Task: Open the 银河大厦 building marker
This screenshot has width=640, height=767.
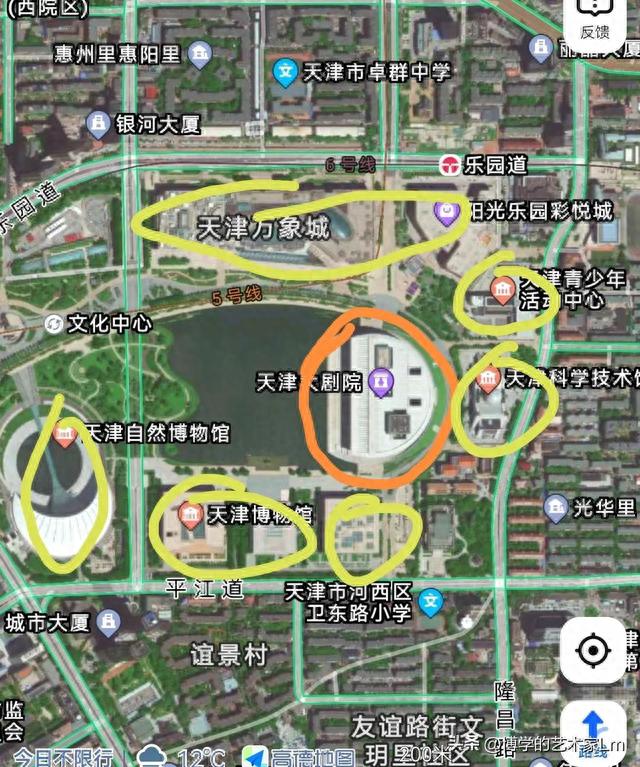Action: pyautogui.click(x=98, y=124)
